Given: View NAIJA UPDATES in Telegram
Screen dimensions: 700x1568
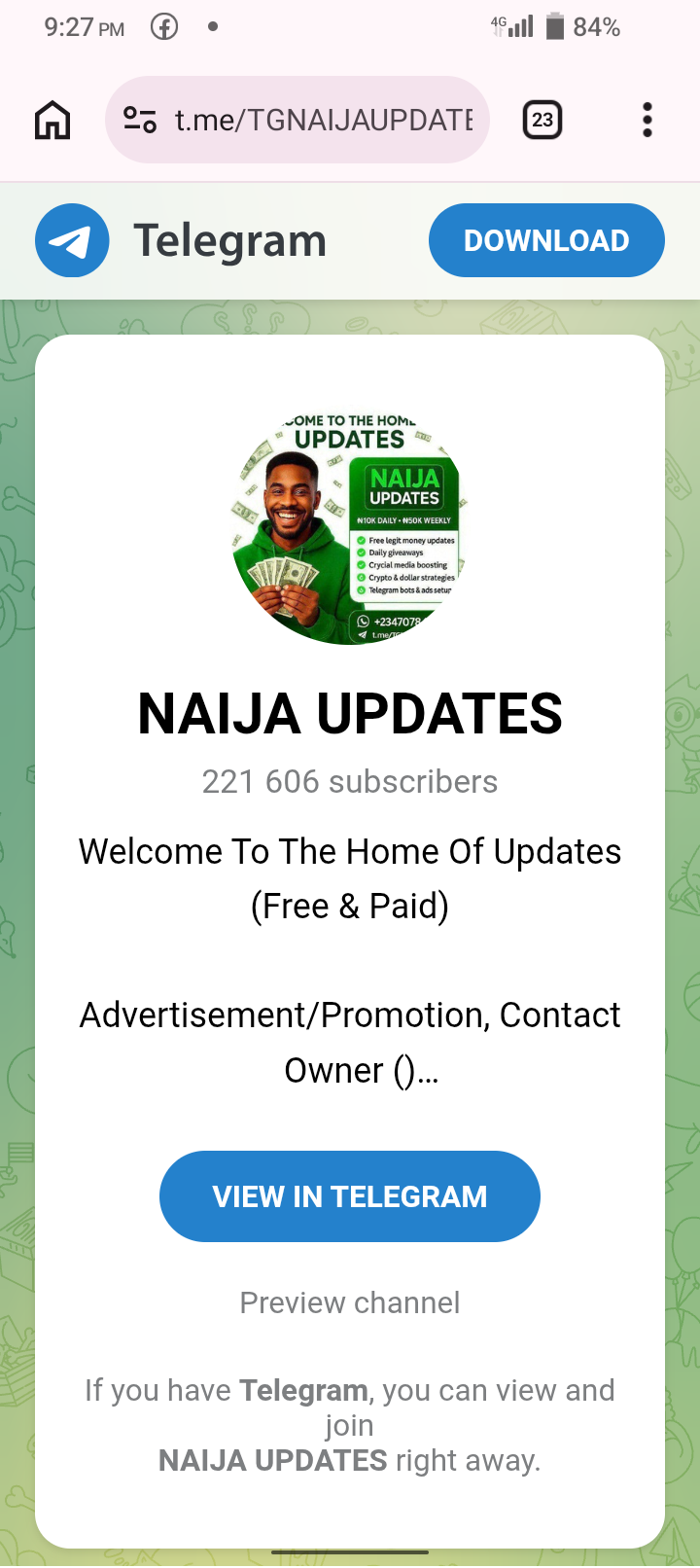Looking at the screenshot, I should [x=350, y=1196].
